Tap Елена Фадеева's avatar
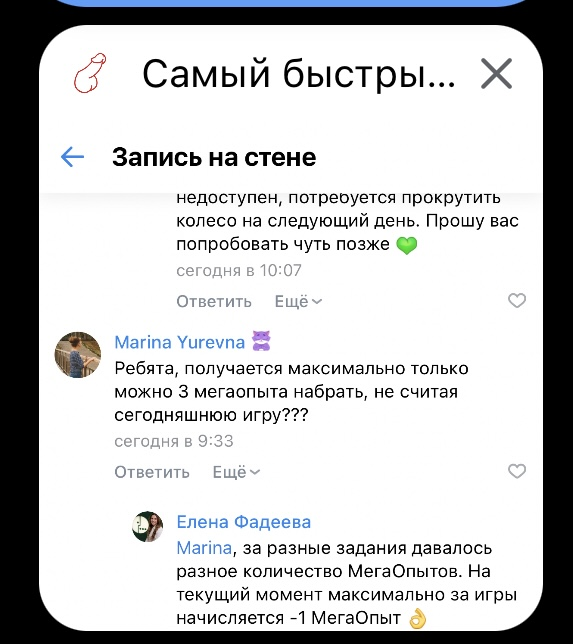 [x=147, y=527]
